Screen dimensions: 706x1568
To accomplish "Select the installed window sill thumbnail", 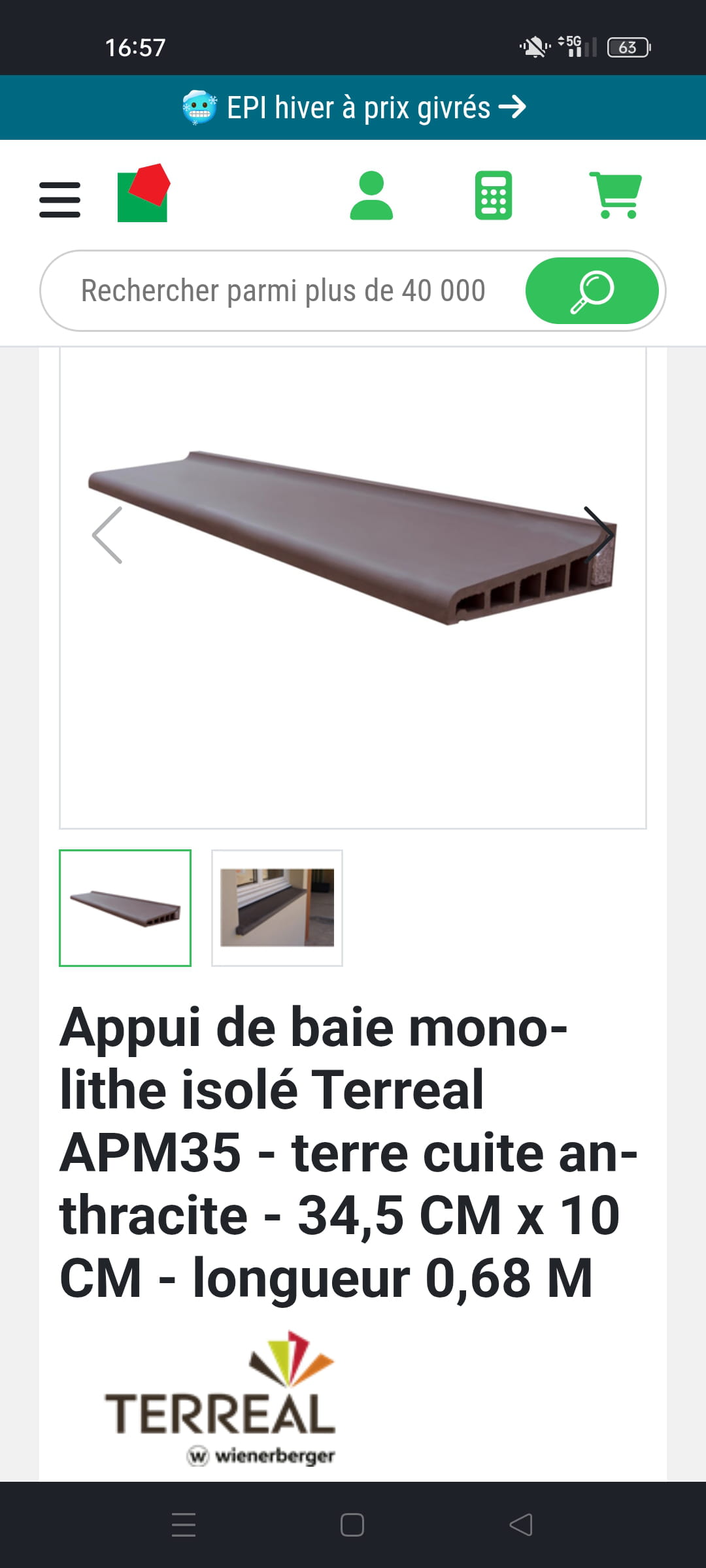I will [277, 907].
